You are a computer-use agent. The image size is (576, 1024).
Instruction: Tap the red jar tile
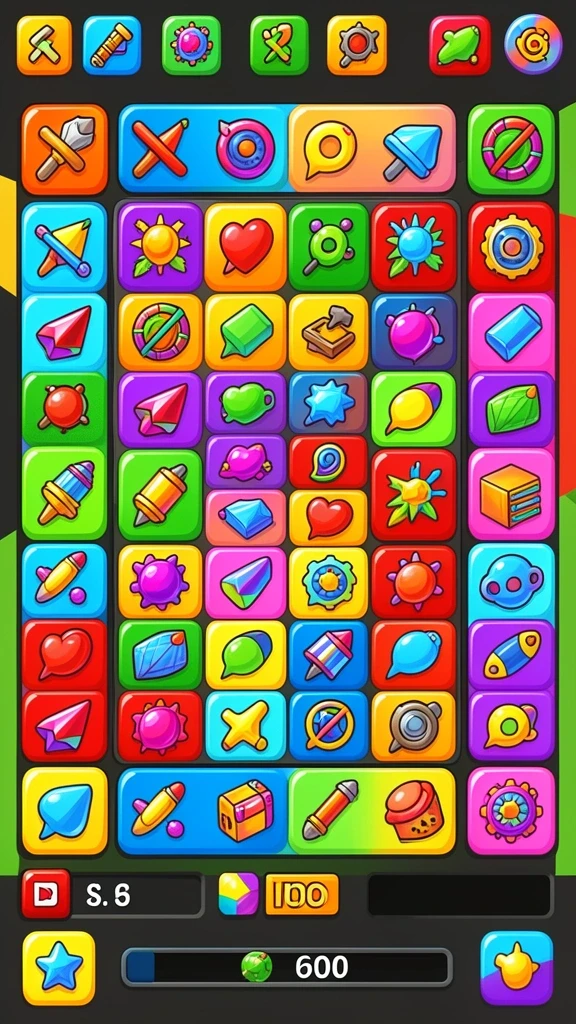414,811
